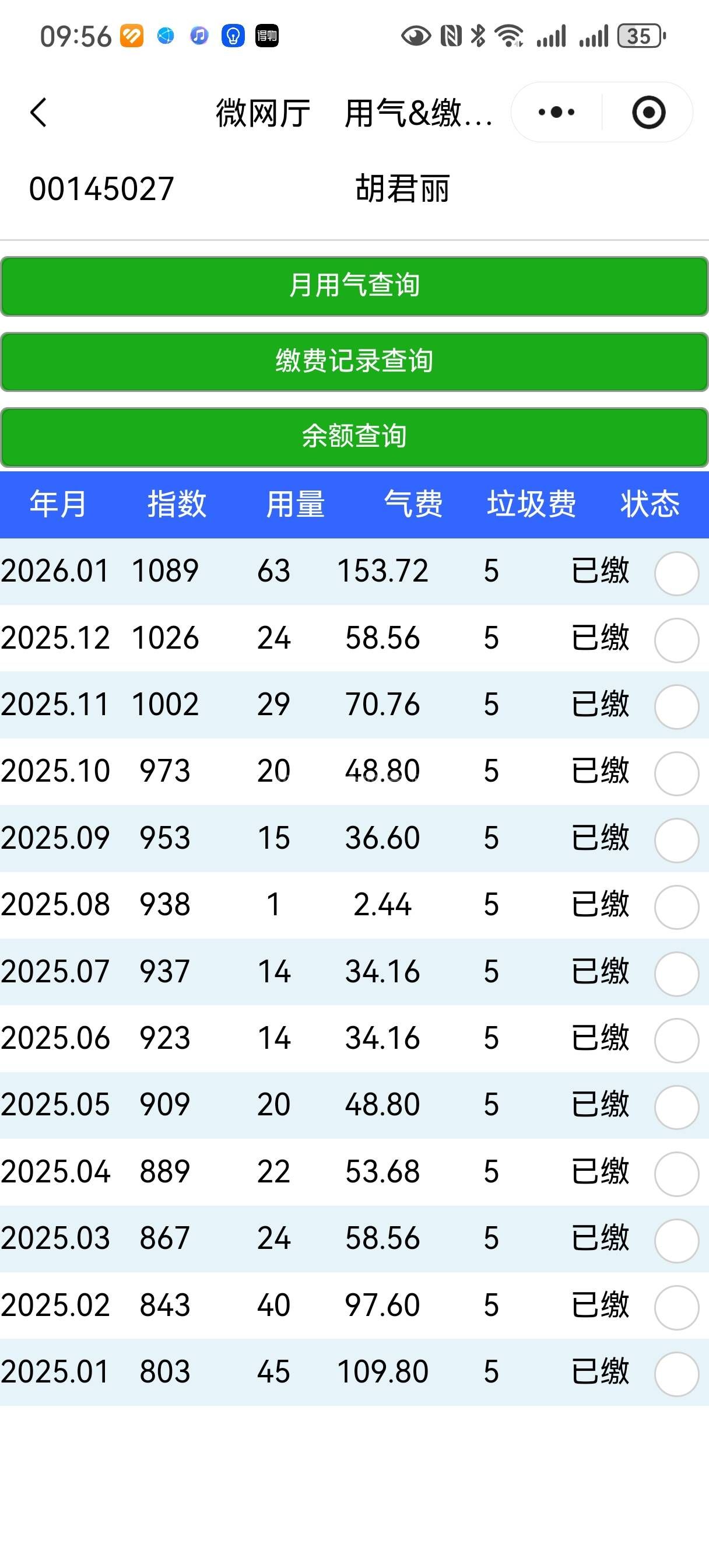
Task: Select the 2025.04 row's circle
Action: pos(676,1174)
